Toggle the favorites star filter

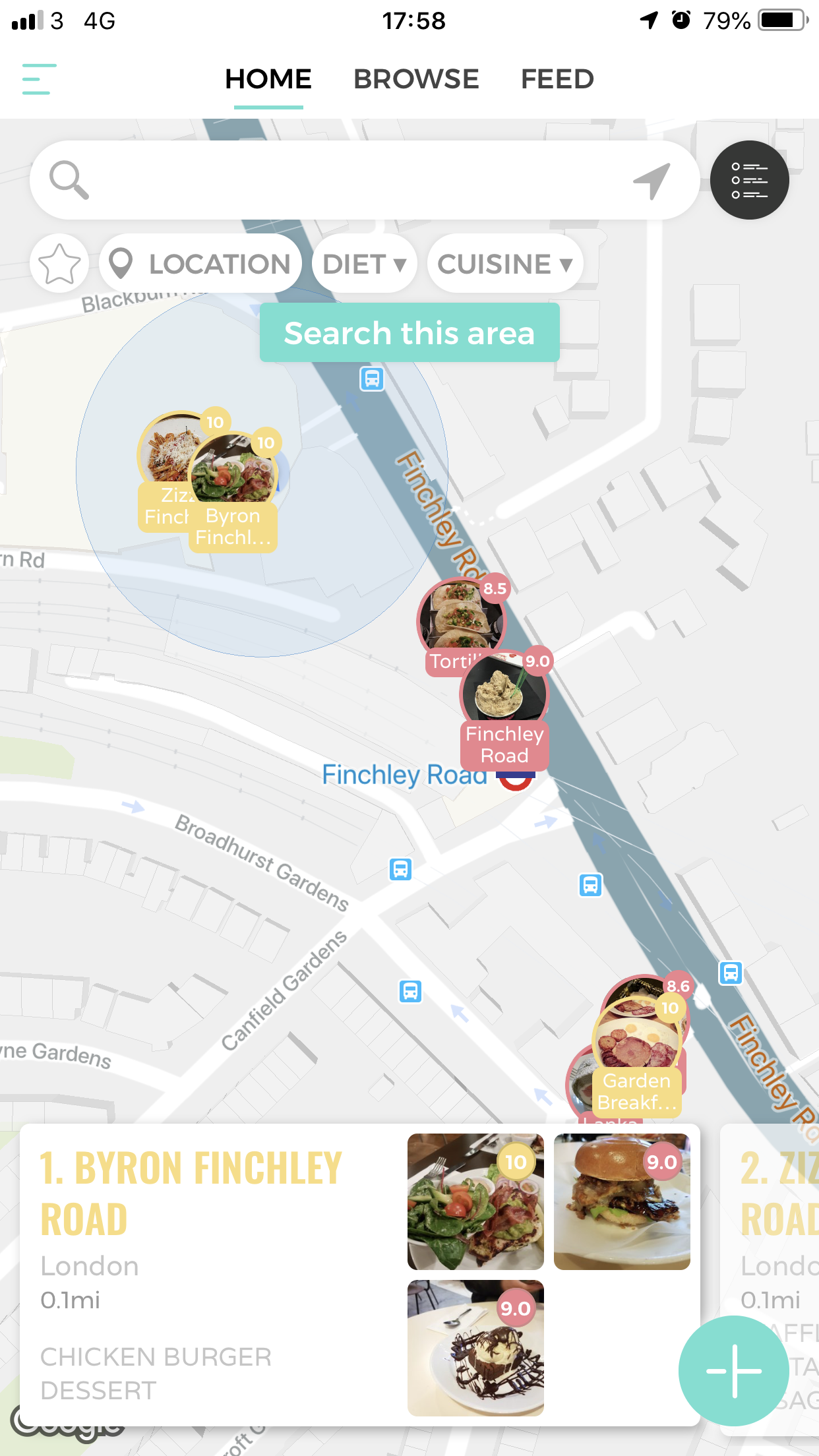point(59,263)
